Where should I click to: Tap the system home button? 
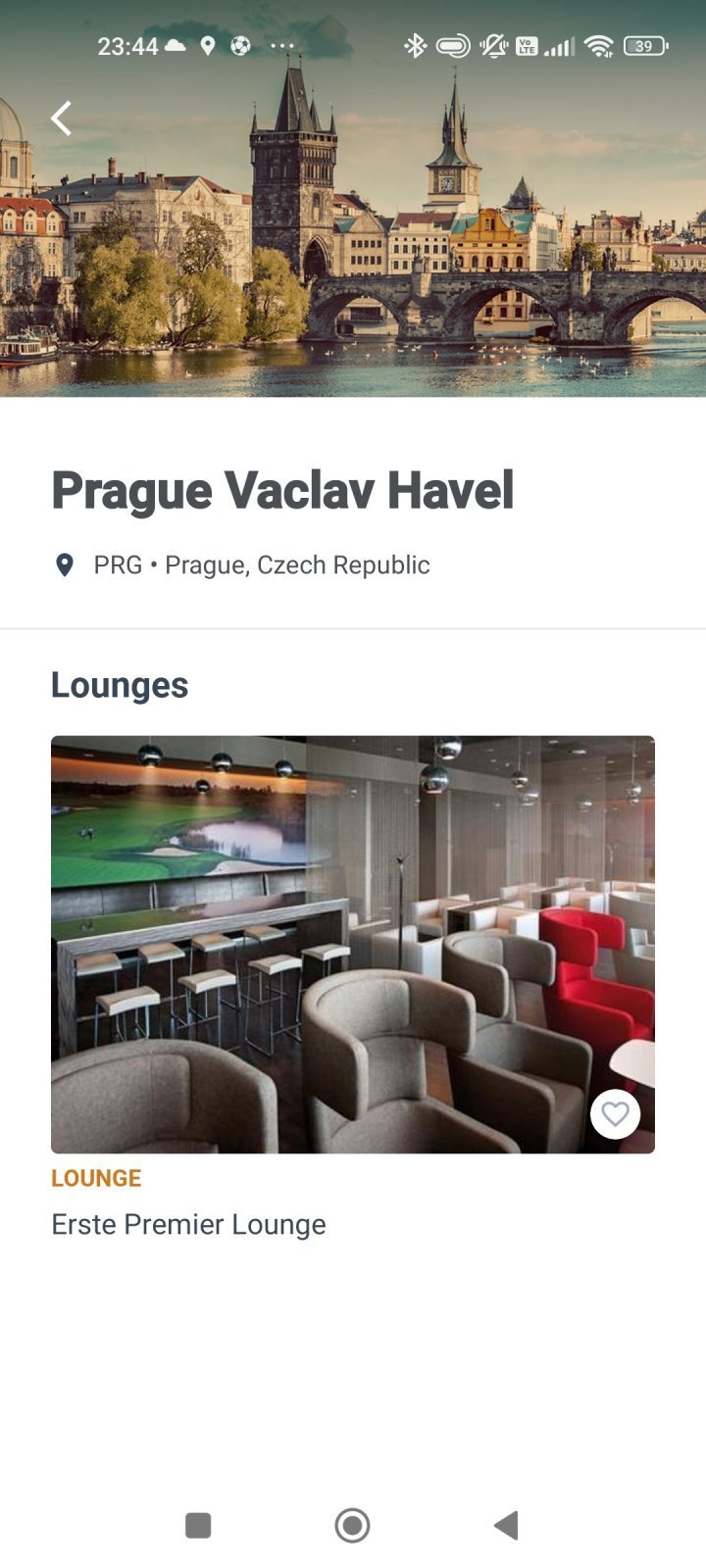pos(352,1525)
